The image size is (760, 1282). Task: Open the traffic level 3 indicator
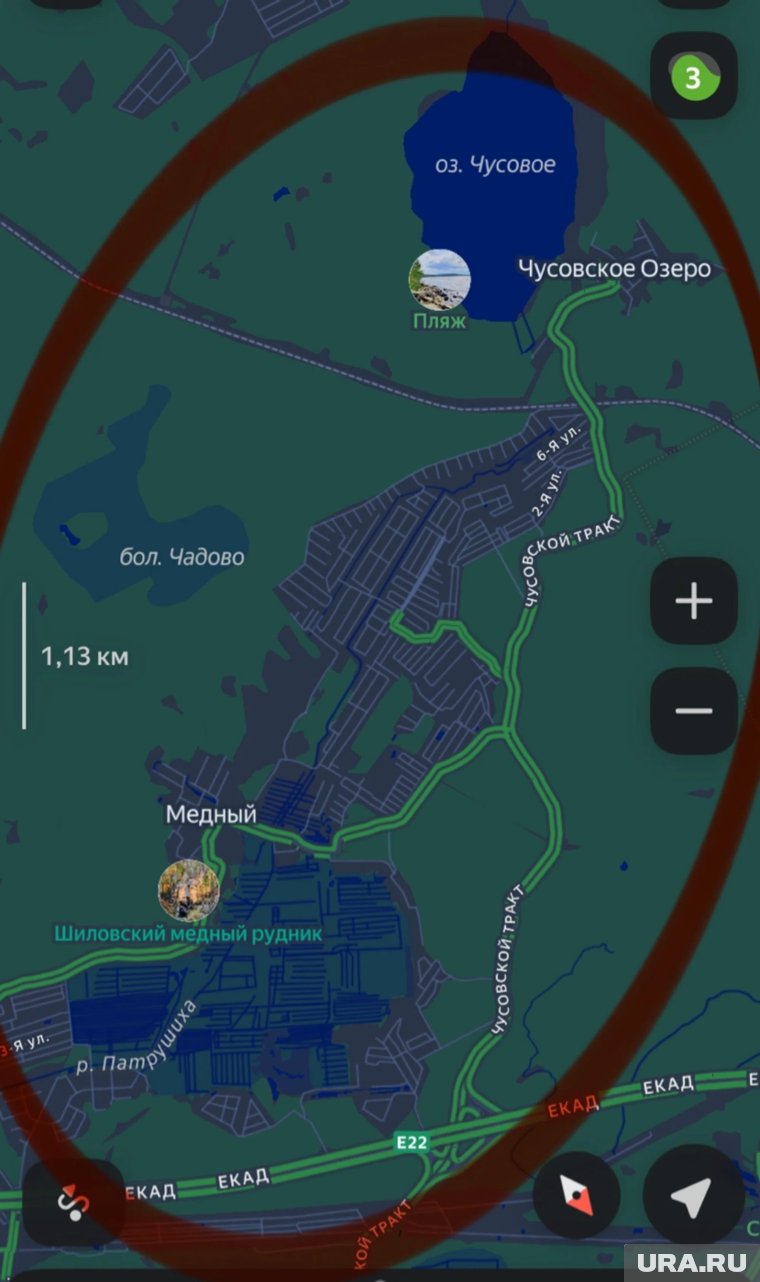click(694, 76)
